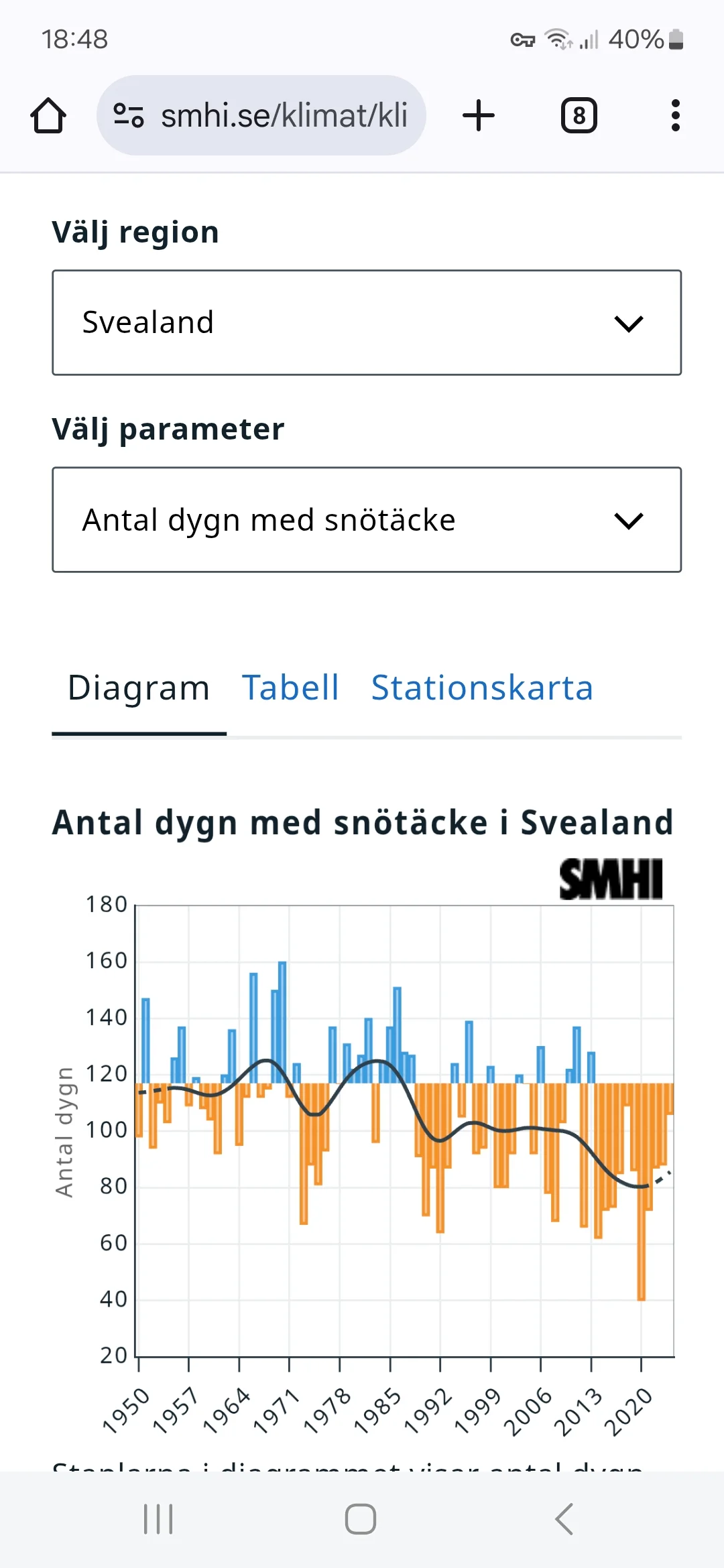Open the tab switcher showing 8 tabs
724x1568 pixels.
click(579, 116)
